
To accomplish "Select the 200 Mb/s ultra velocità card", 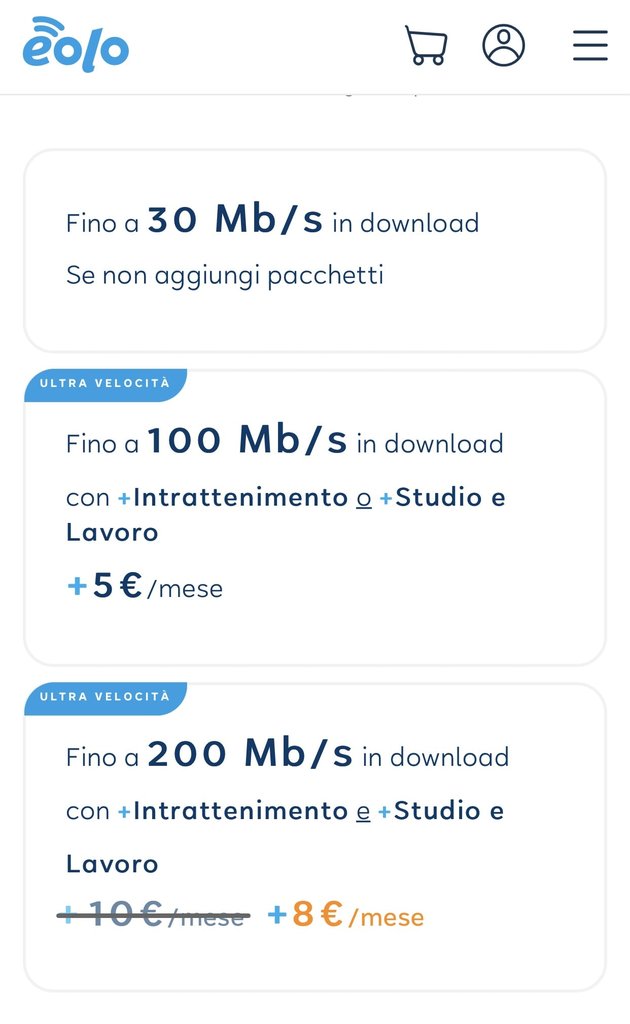I will point(315,837).
